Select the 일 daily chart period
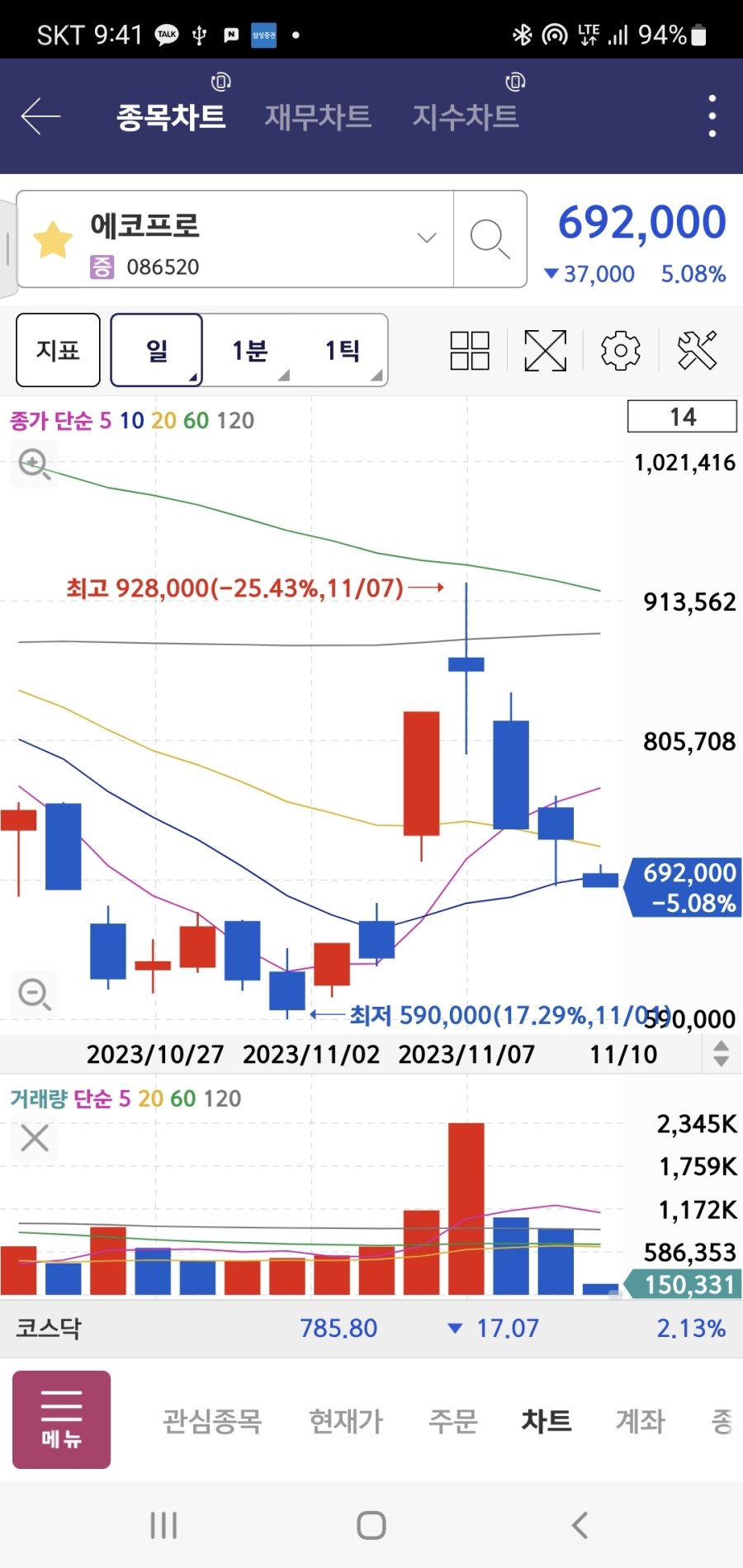743x1568 pixels. click(157, 351)
